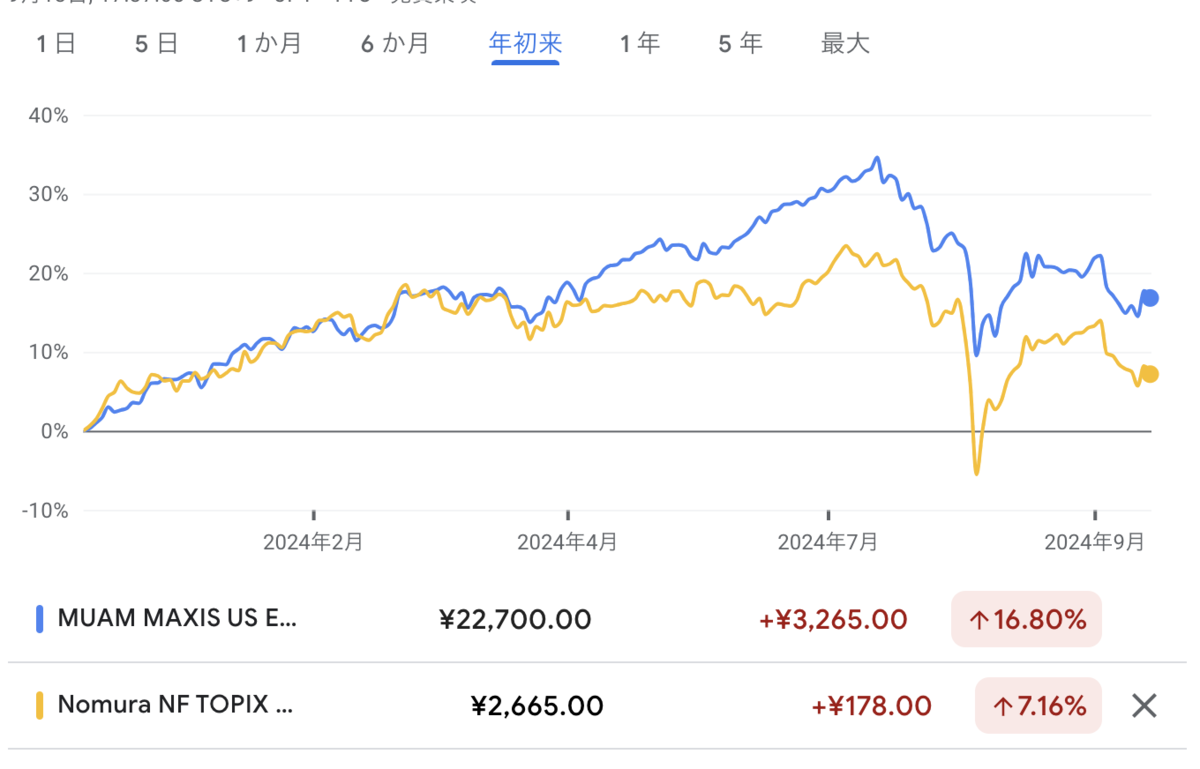The height and width of the screenshot is (769, 1200).
Task: Show the 1か月 chart
Action: coord(269,43)
